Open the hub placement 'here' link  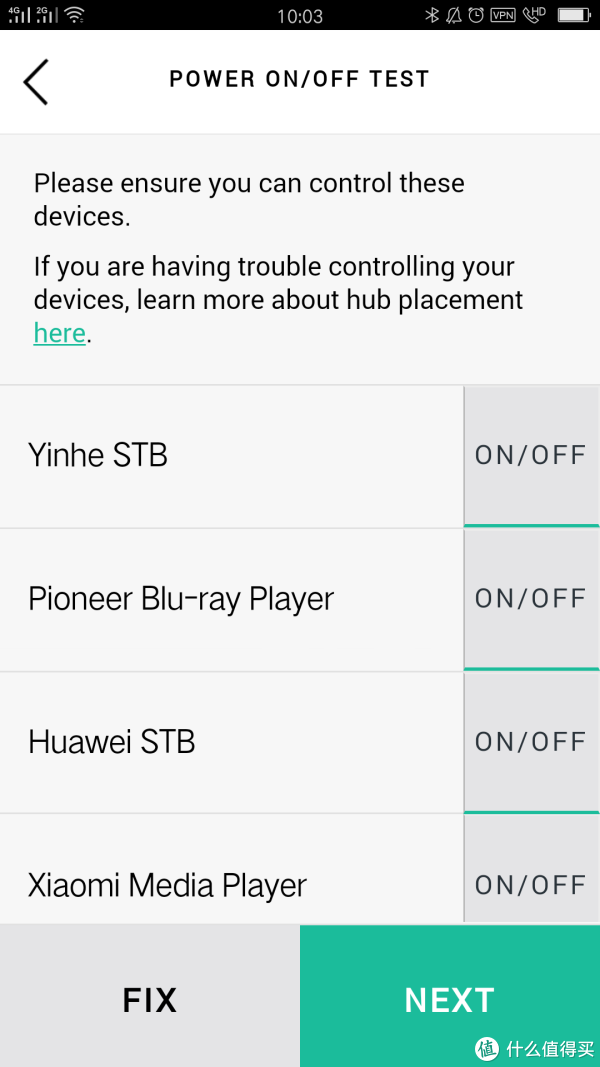click(x=59, y=333)
